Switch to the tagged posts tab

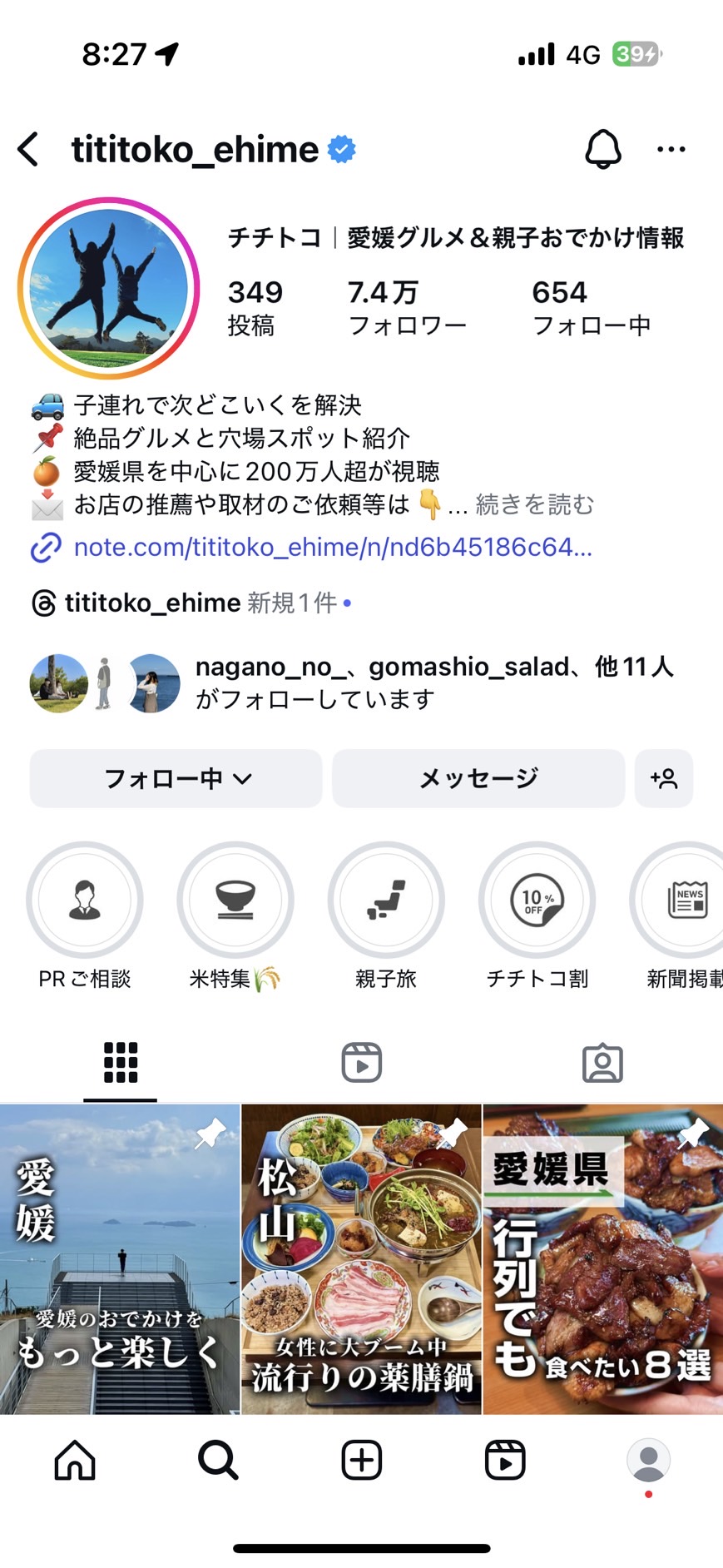point(602,1063)
